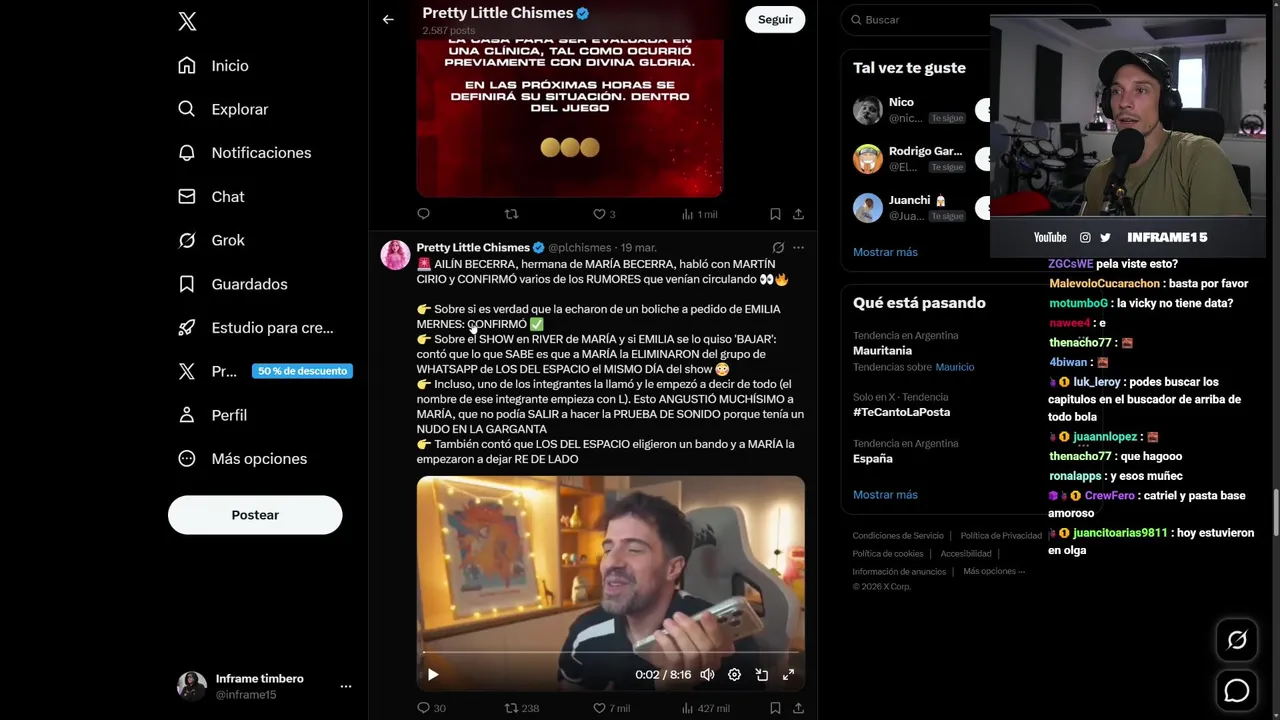1280x720 pixels.
Task: Reply to the Ailín Becerra post
Action: (424, 708)
